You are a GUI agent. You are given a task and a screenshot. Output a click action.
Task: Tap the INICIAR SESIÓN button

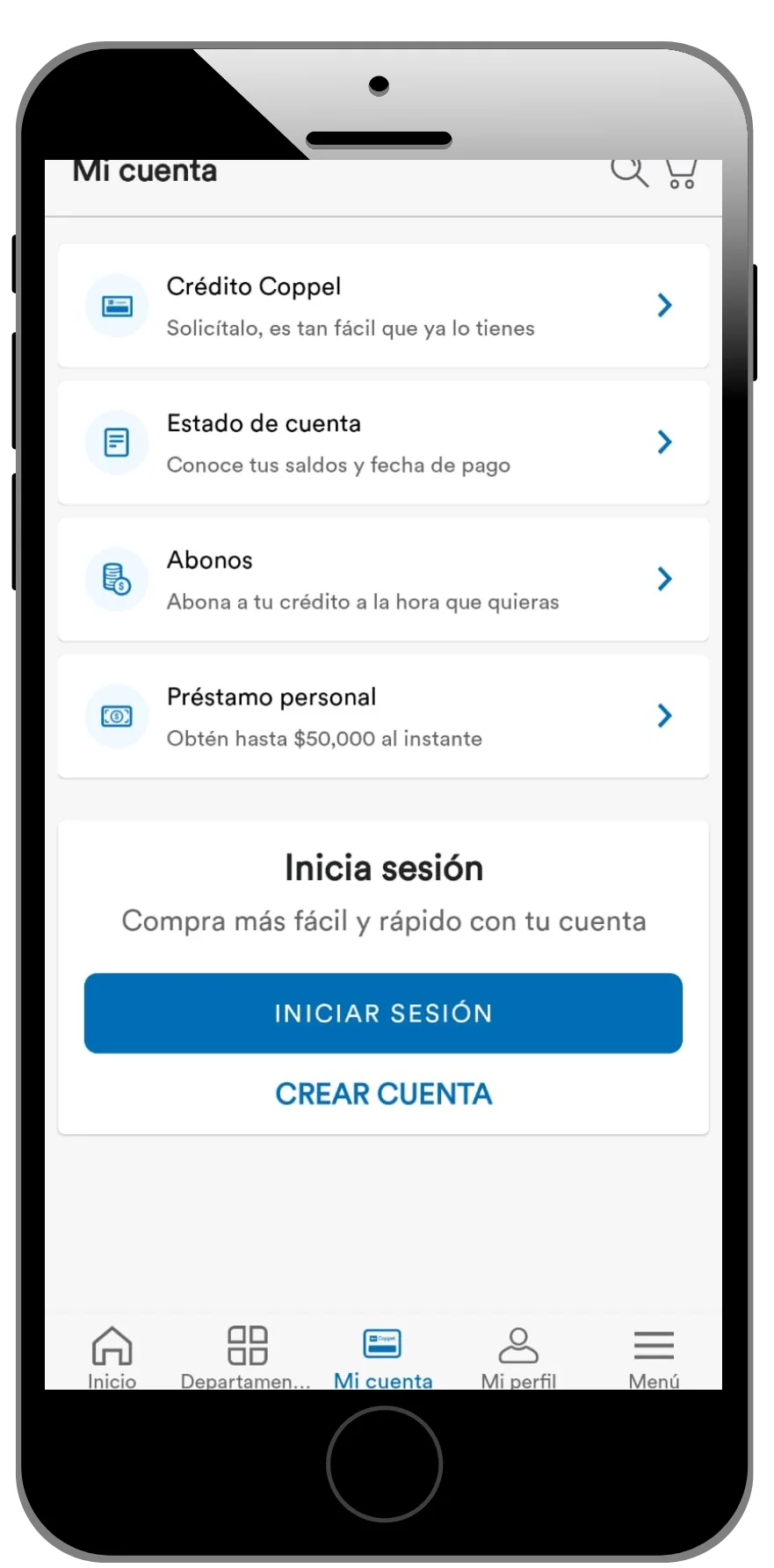383,1013
